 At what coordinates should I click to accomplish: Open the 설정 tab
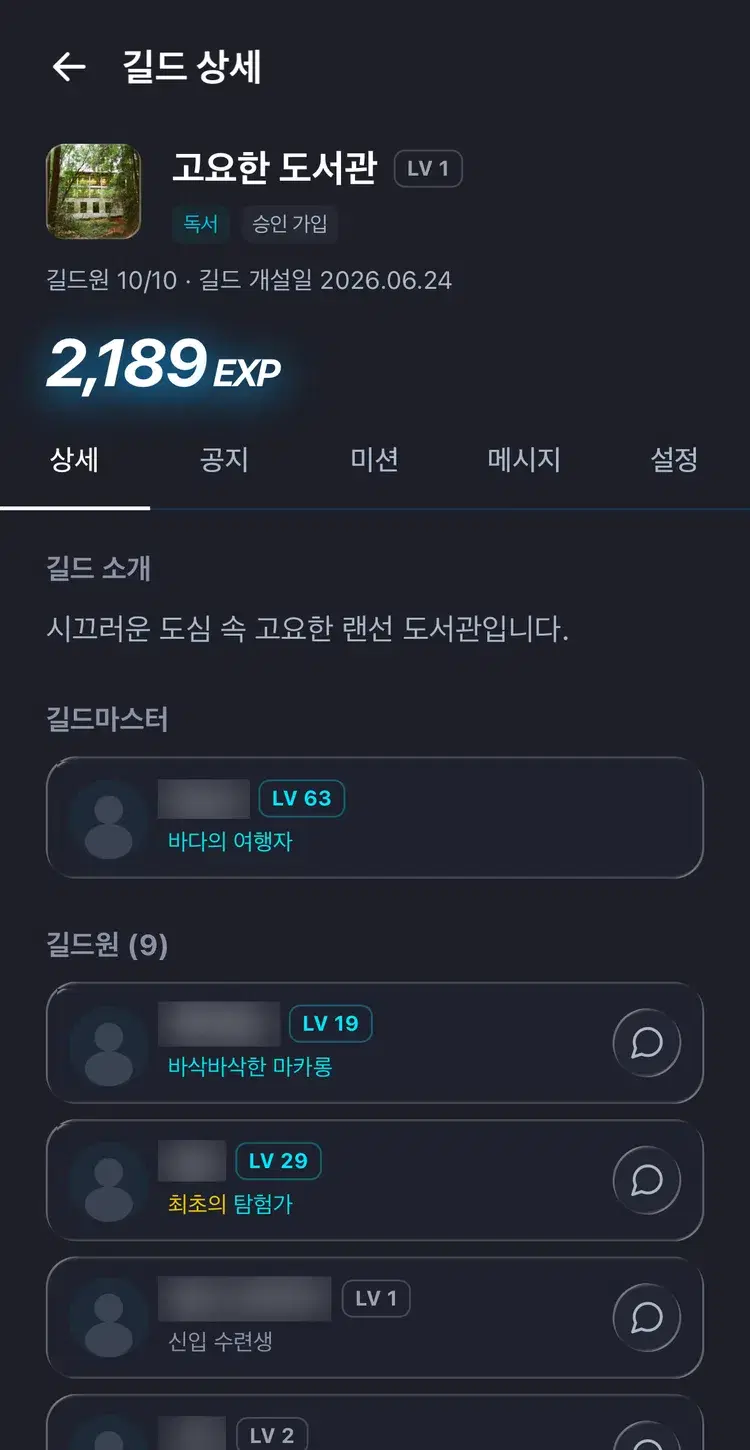tap(674, 460)
